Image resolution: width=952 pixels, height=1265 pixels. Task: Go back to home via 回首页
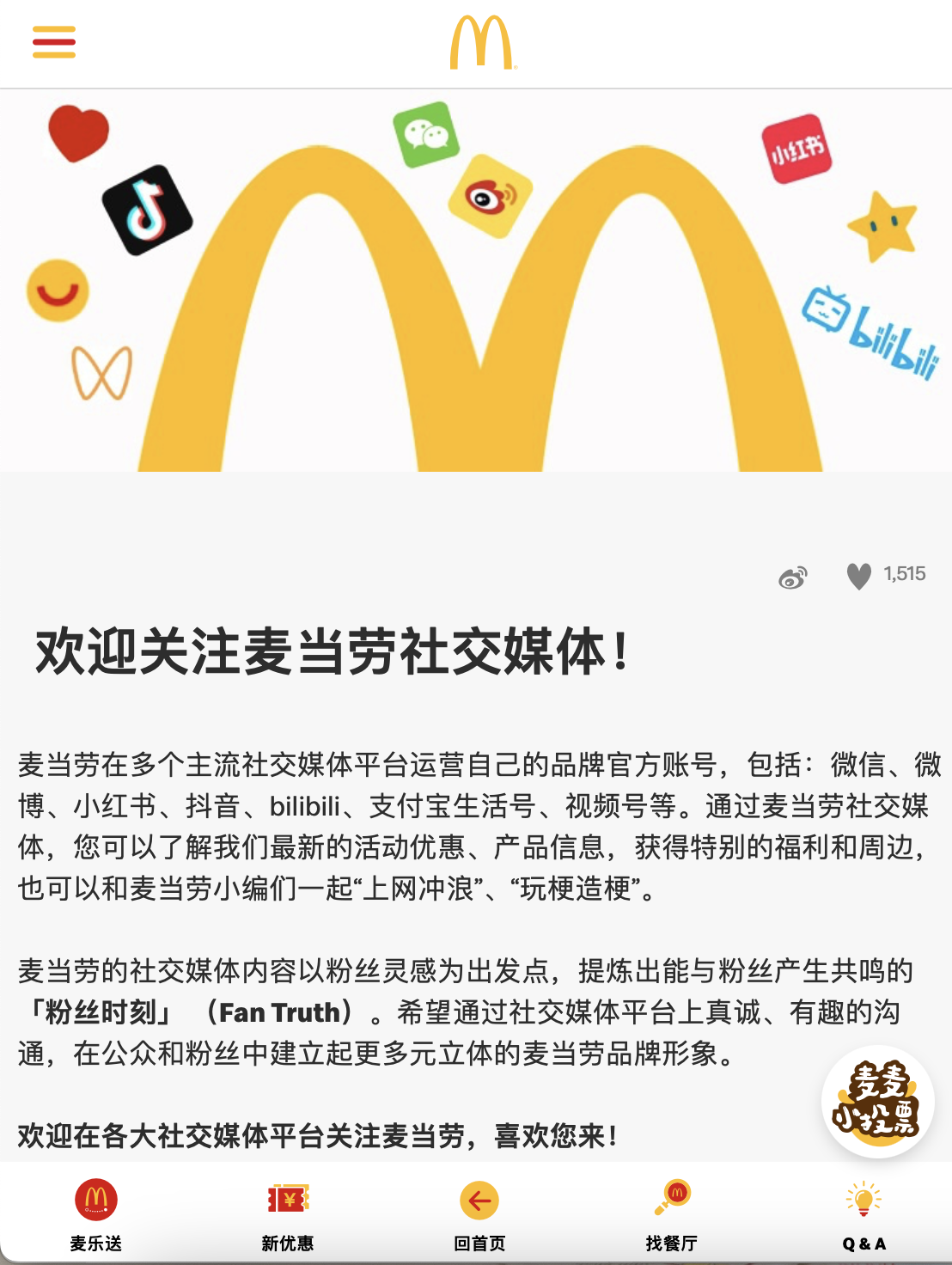pyautogui.click(x=479, y=1213)
